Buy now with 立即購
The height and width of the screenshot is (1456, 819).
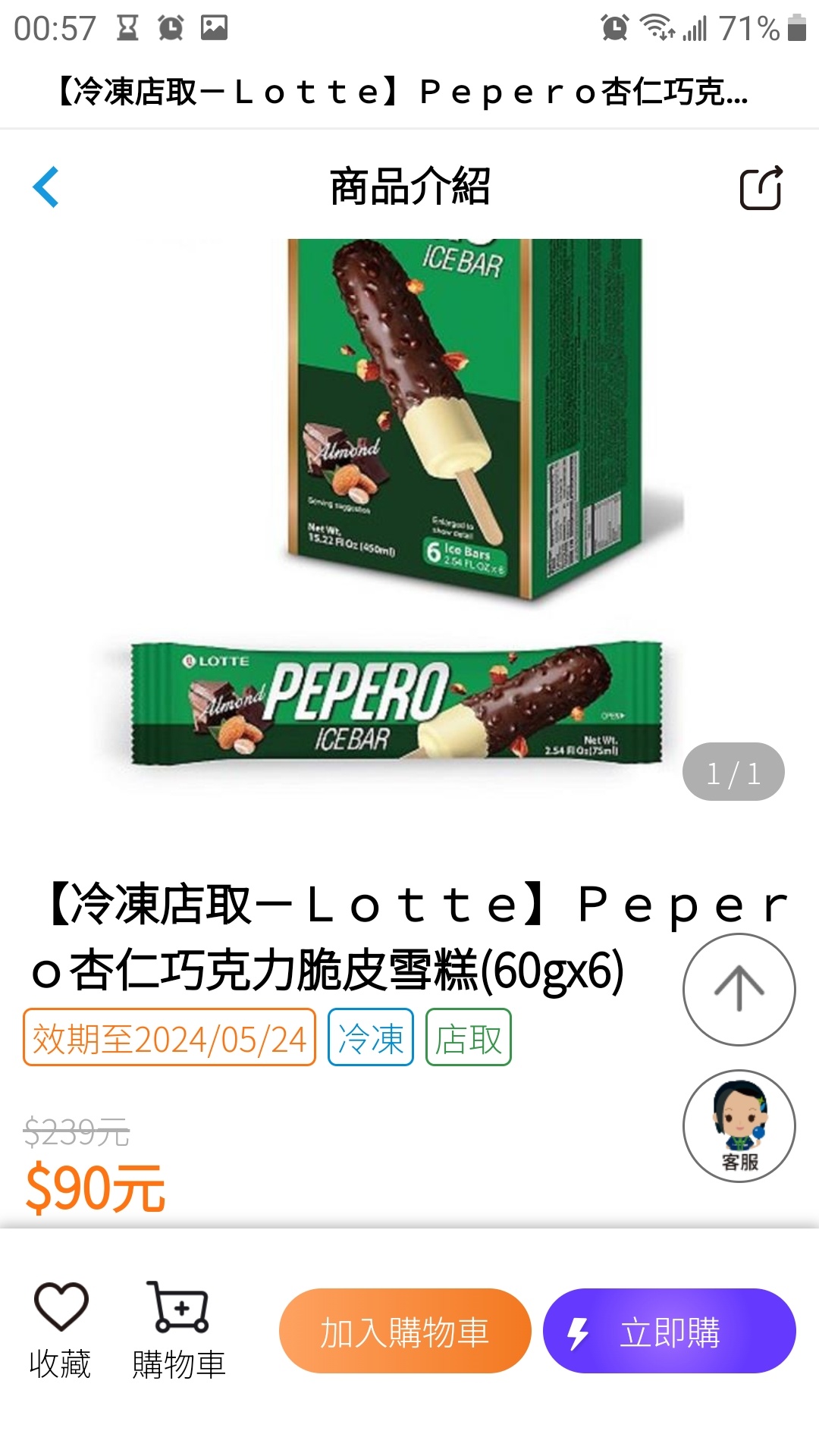tap(669, 1331)
